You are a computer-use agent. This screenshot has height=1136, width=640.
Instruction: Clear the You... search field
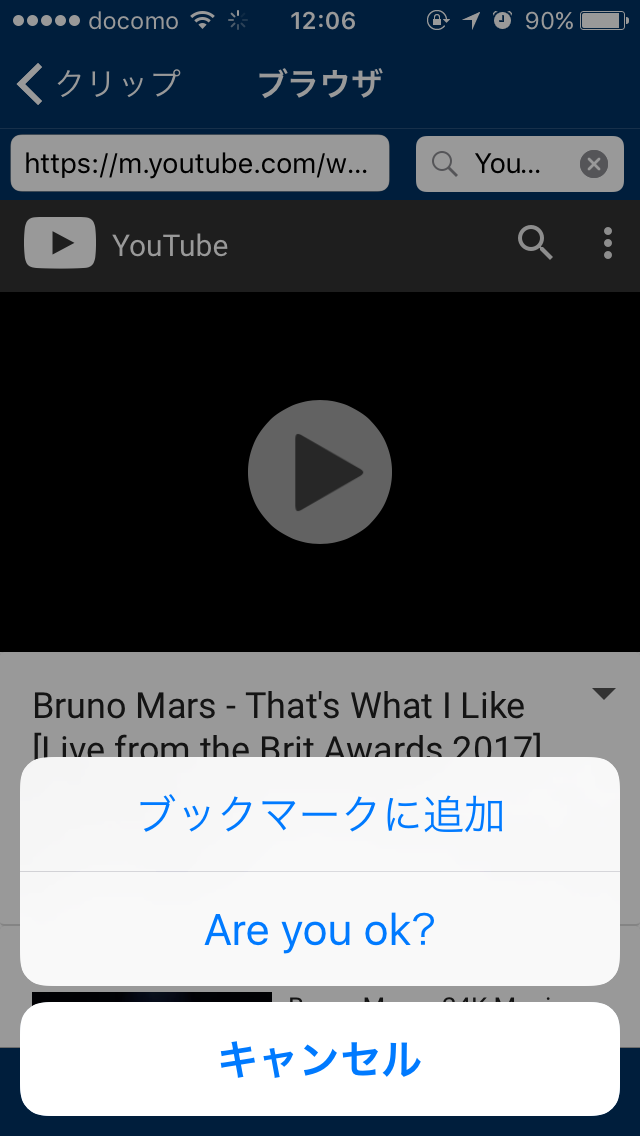point(594,164)
